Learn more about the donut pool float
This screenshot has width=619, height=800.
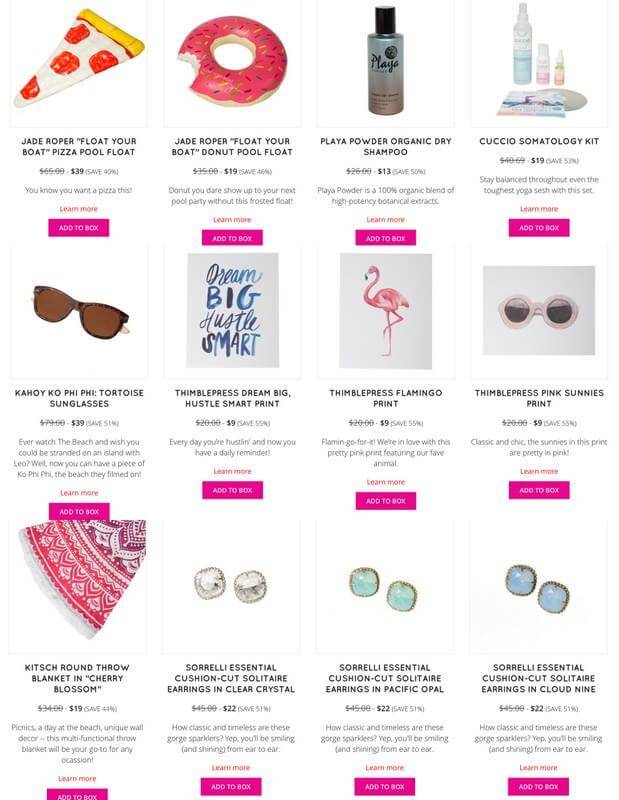(x=232, y=219)
